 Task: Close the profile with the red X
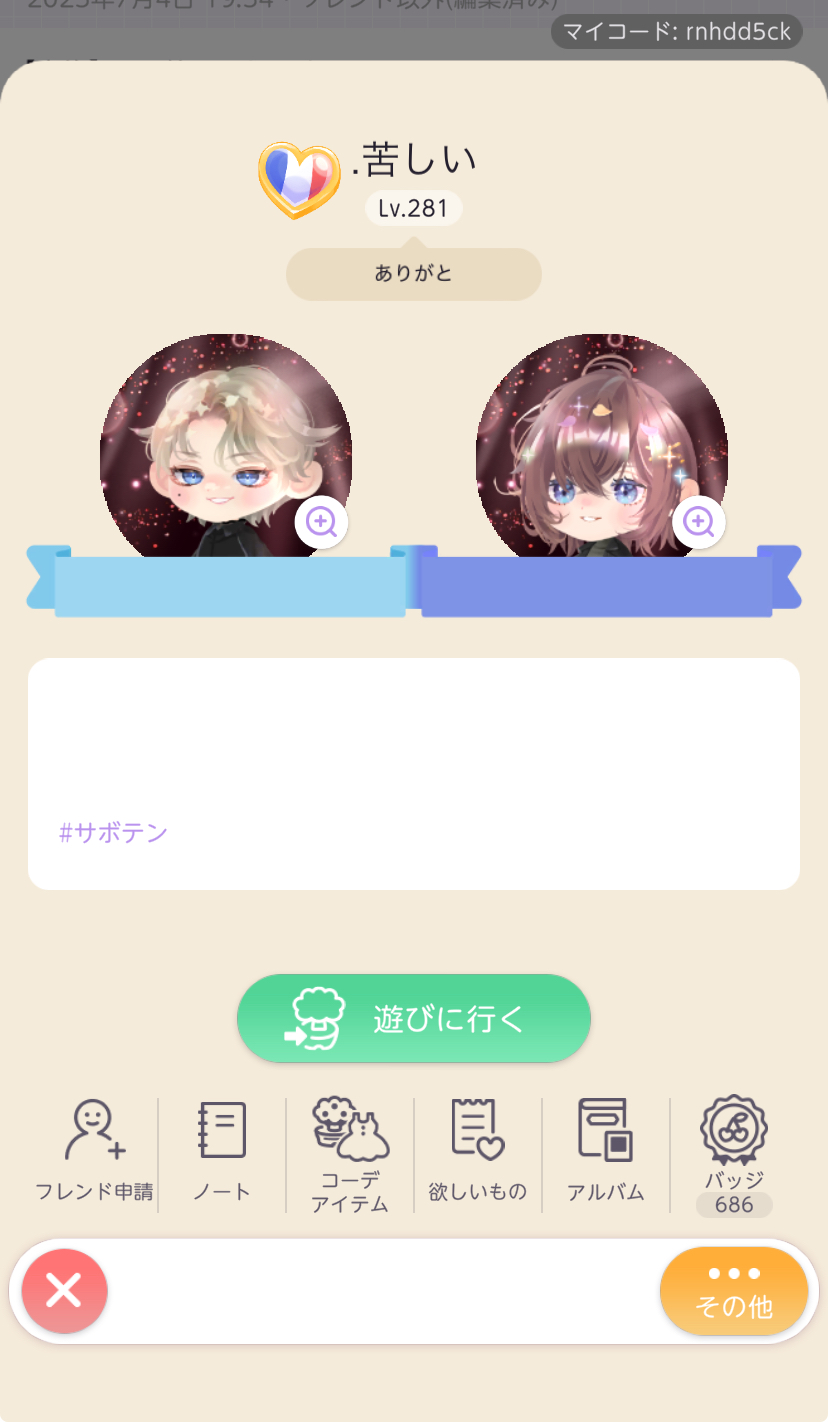point(64,1291)
